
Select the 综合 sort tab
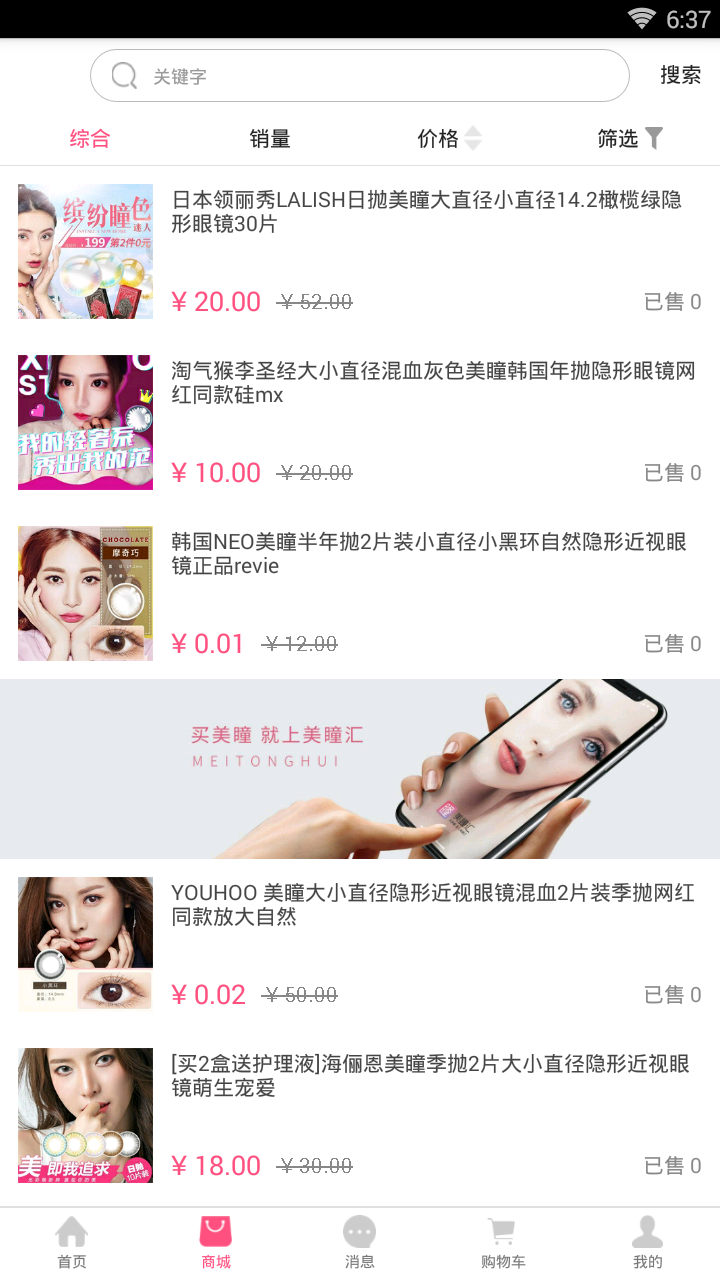click(x=90, y=139)
